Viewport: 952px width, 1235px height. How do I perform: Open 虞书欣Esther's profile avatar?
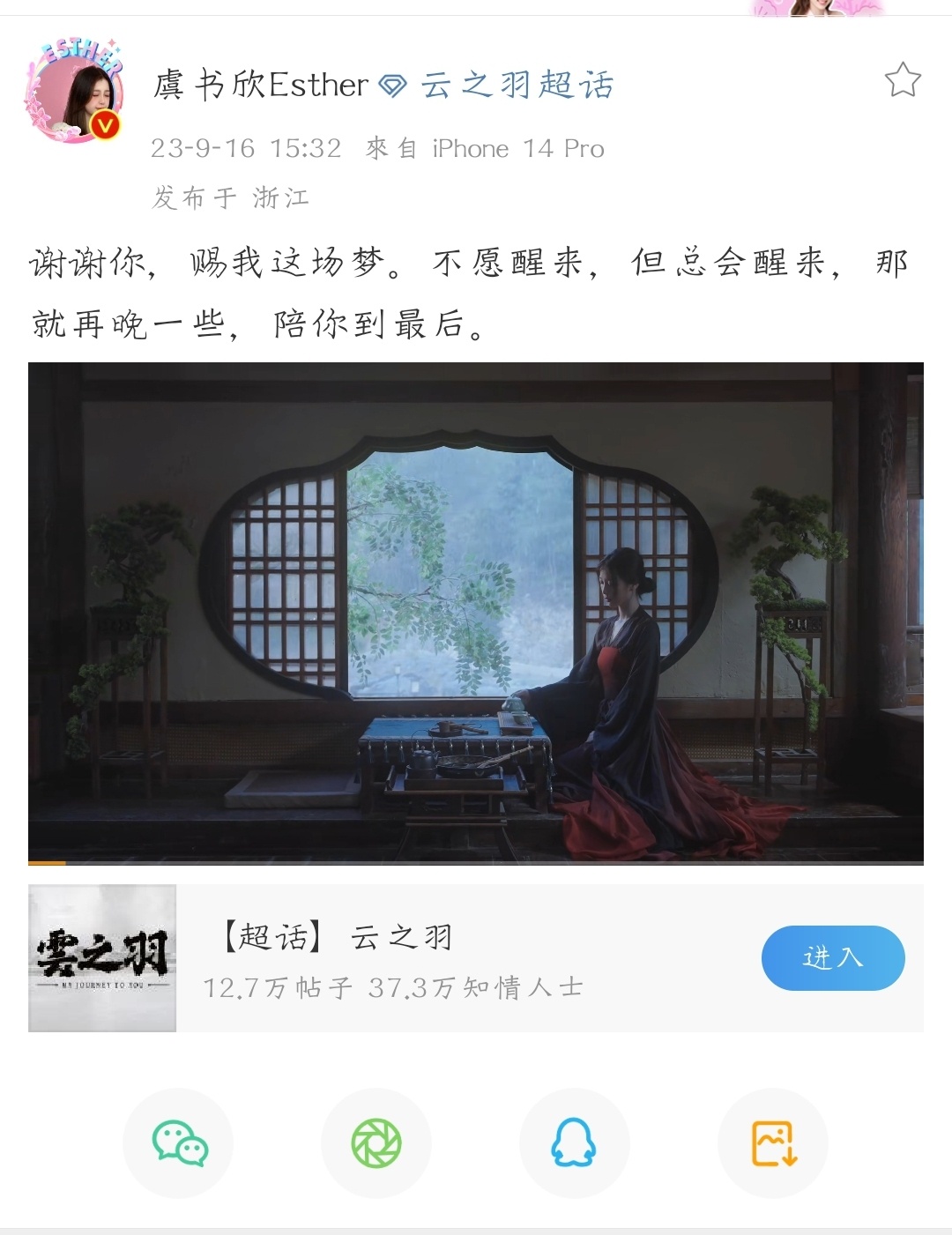point(75,92)
